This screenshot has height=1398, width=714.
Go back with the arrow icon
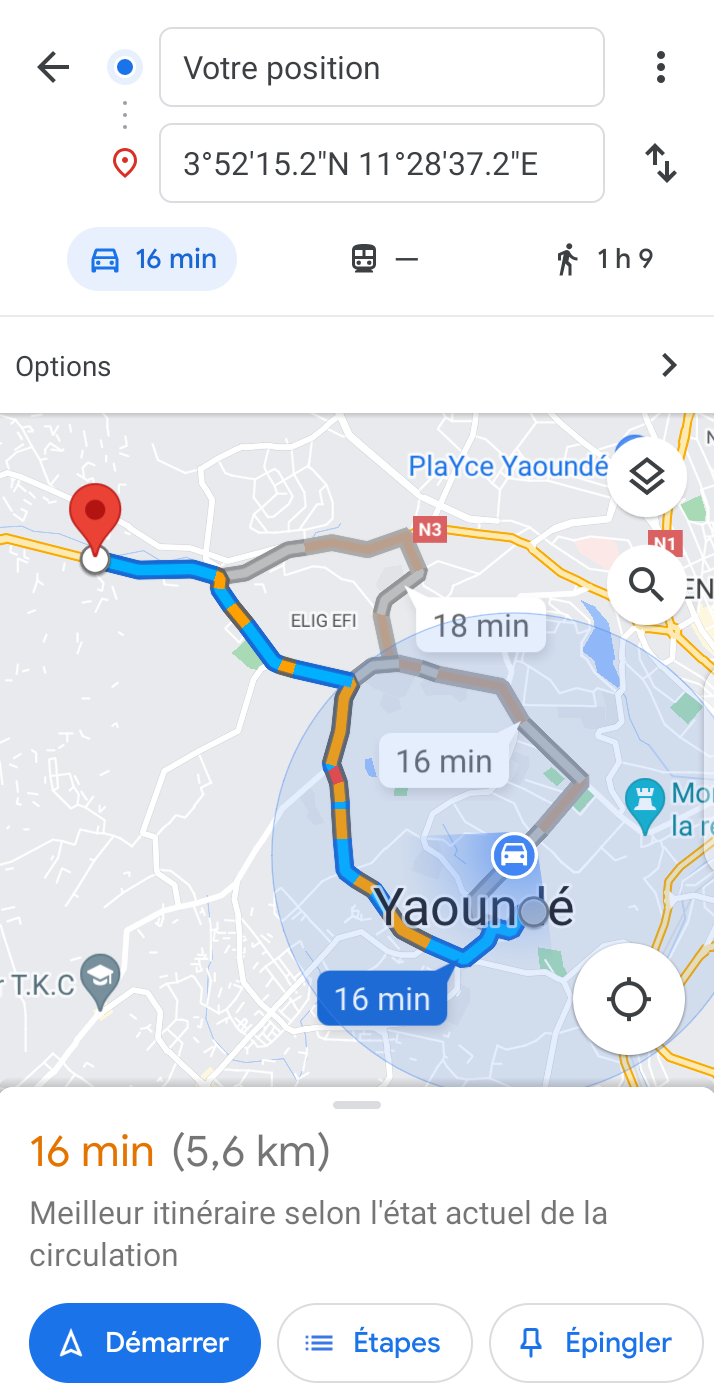[53, 68]
